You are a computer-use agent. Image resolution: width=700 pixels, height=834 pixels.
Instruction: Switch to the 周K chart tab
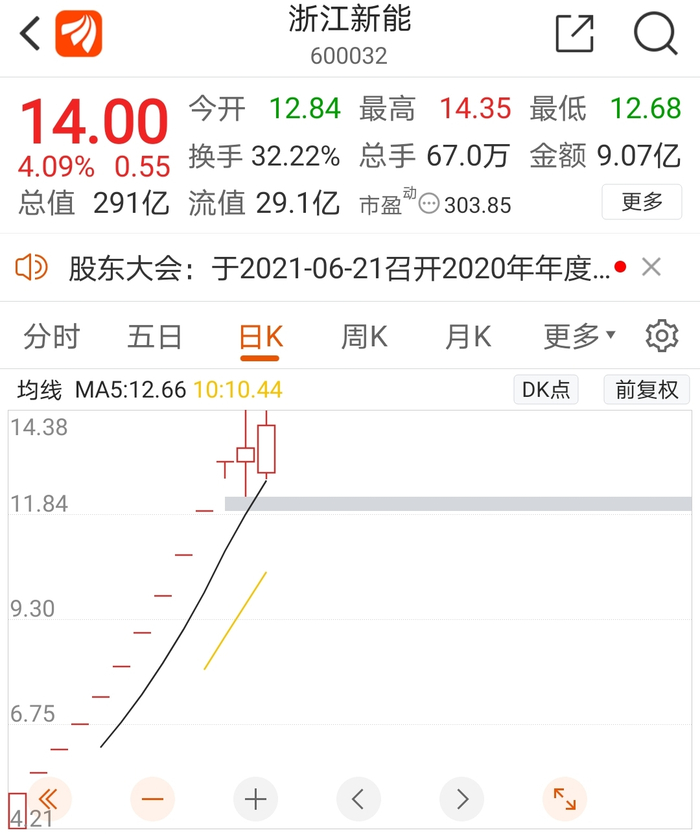(364, 337)
